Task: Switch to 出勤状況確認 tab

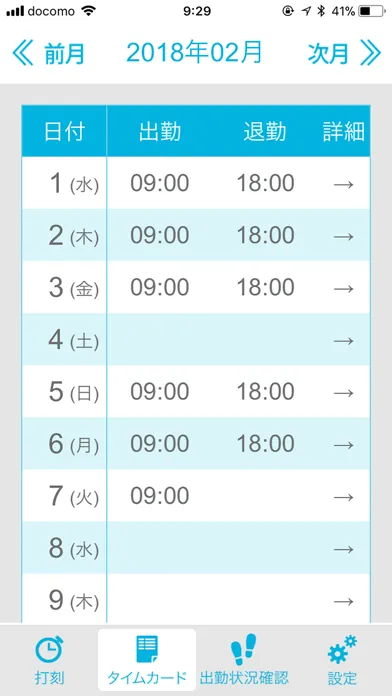Action: coord(244,660)
